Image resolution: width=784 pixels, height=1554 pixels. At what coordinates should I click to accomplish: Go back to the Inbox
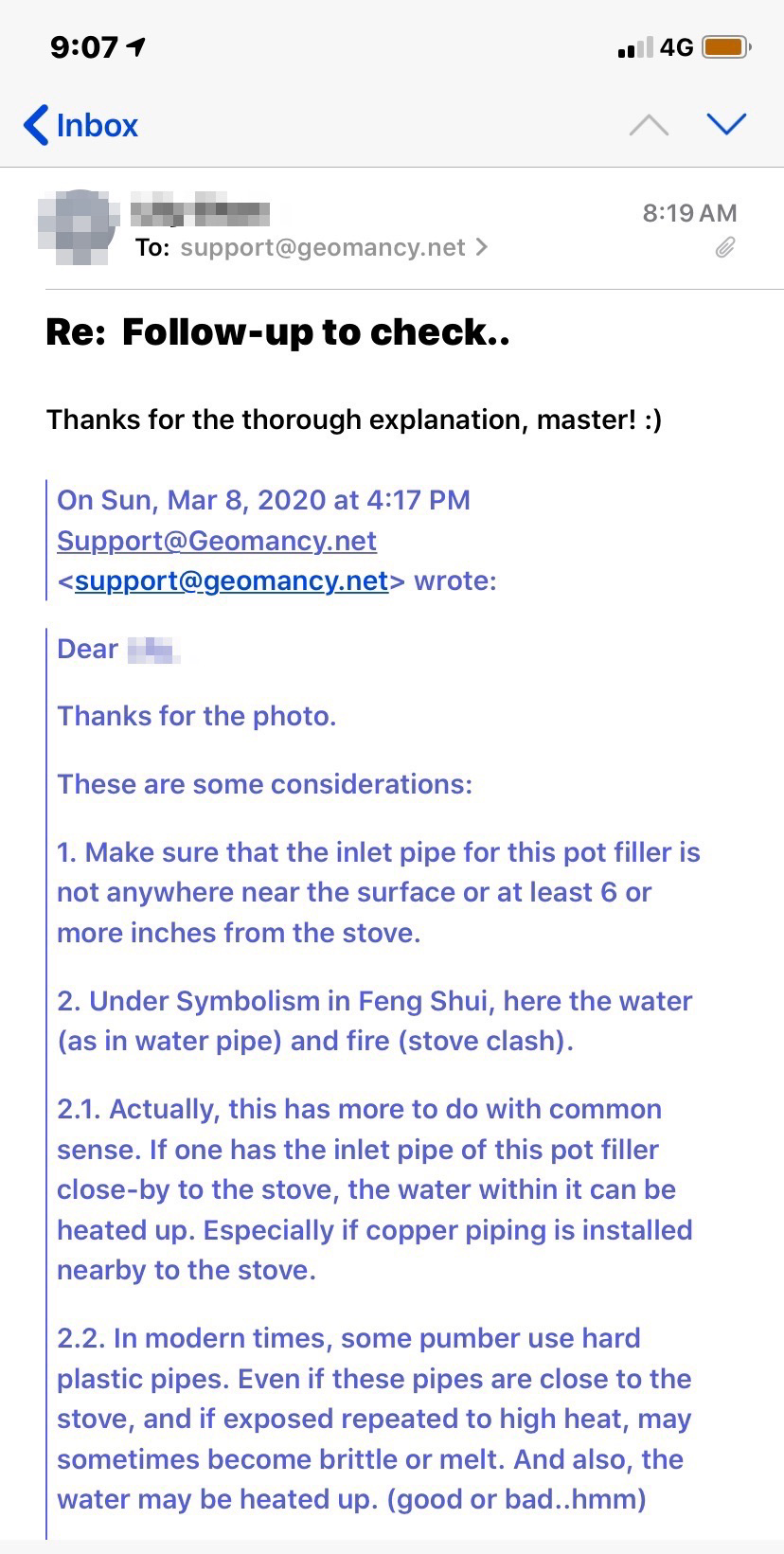coord(81,125)
